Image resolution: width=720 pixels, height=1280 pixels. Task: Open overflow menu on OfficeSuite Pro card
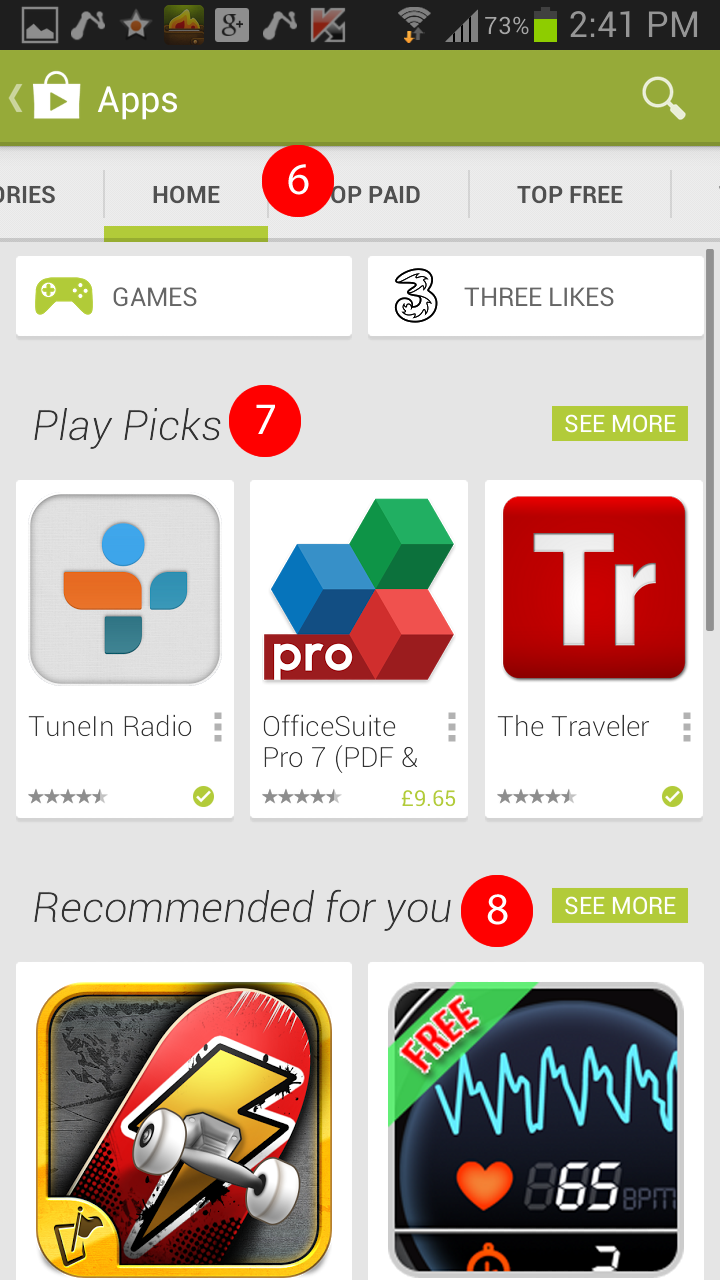[451, 727]
